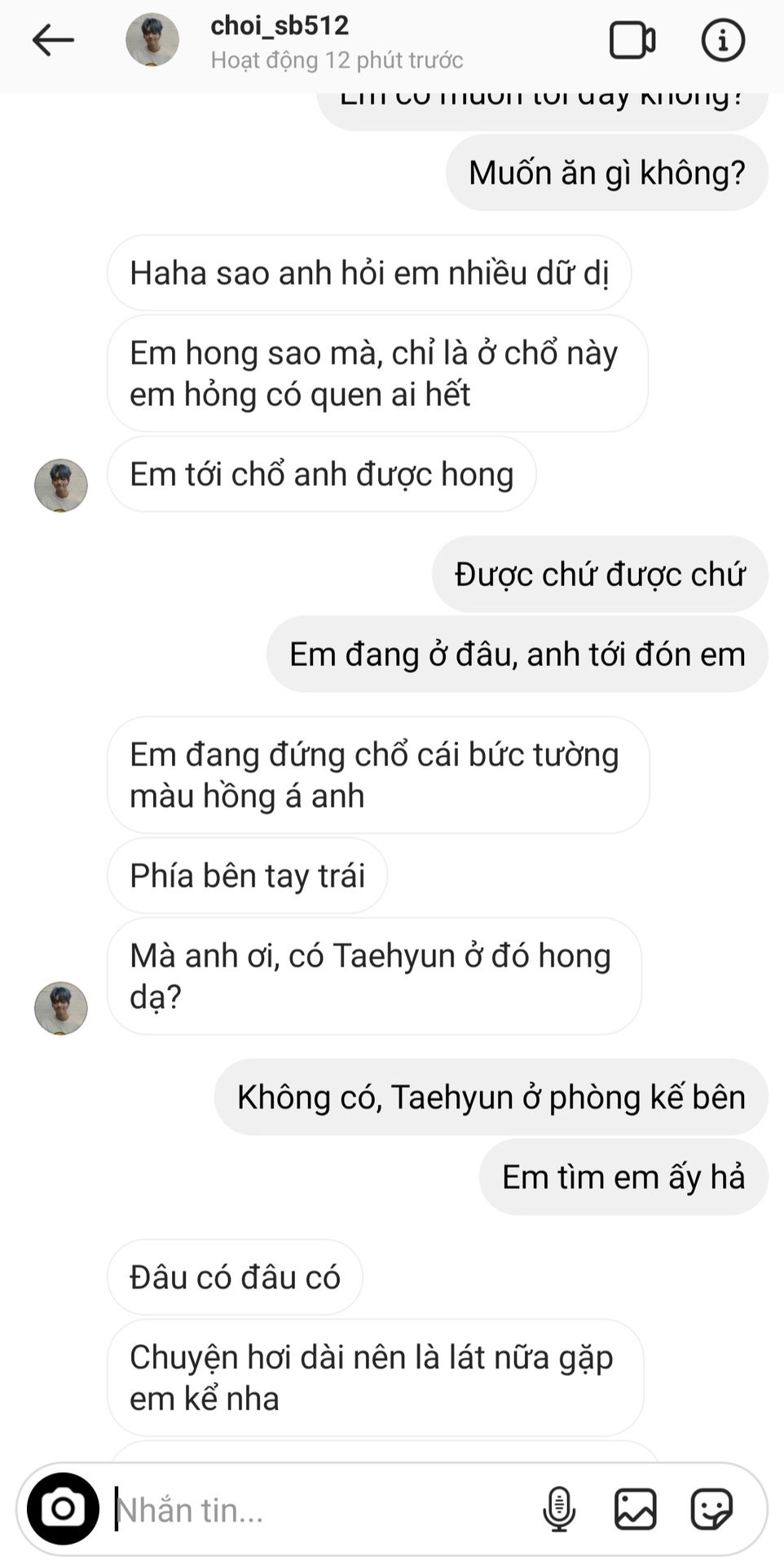Choose an image from the gallery
The image size is (784, 1565).
[635, 1509]
